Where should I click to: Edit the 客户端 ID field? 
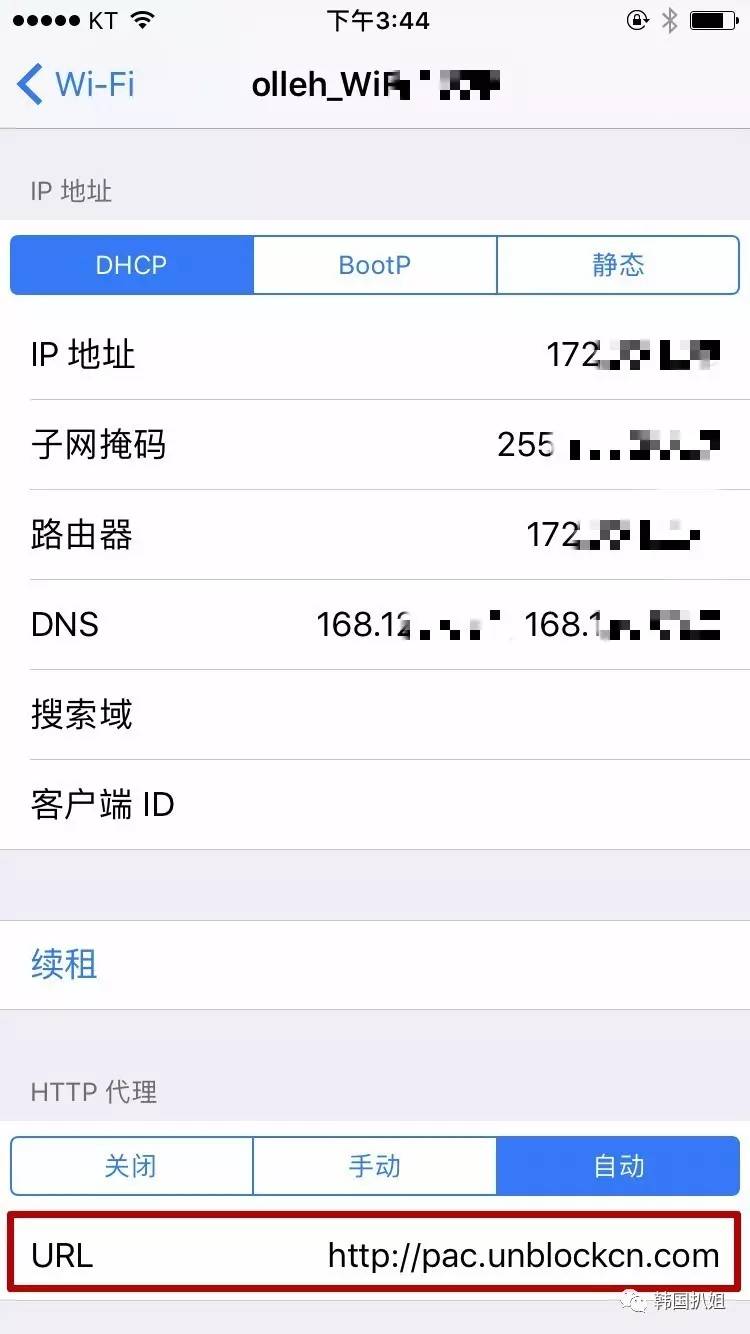pyautogui.click(x=375, y=804)
